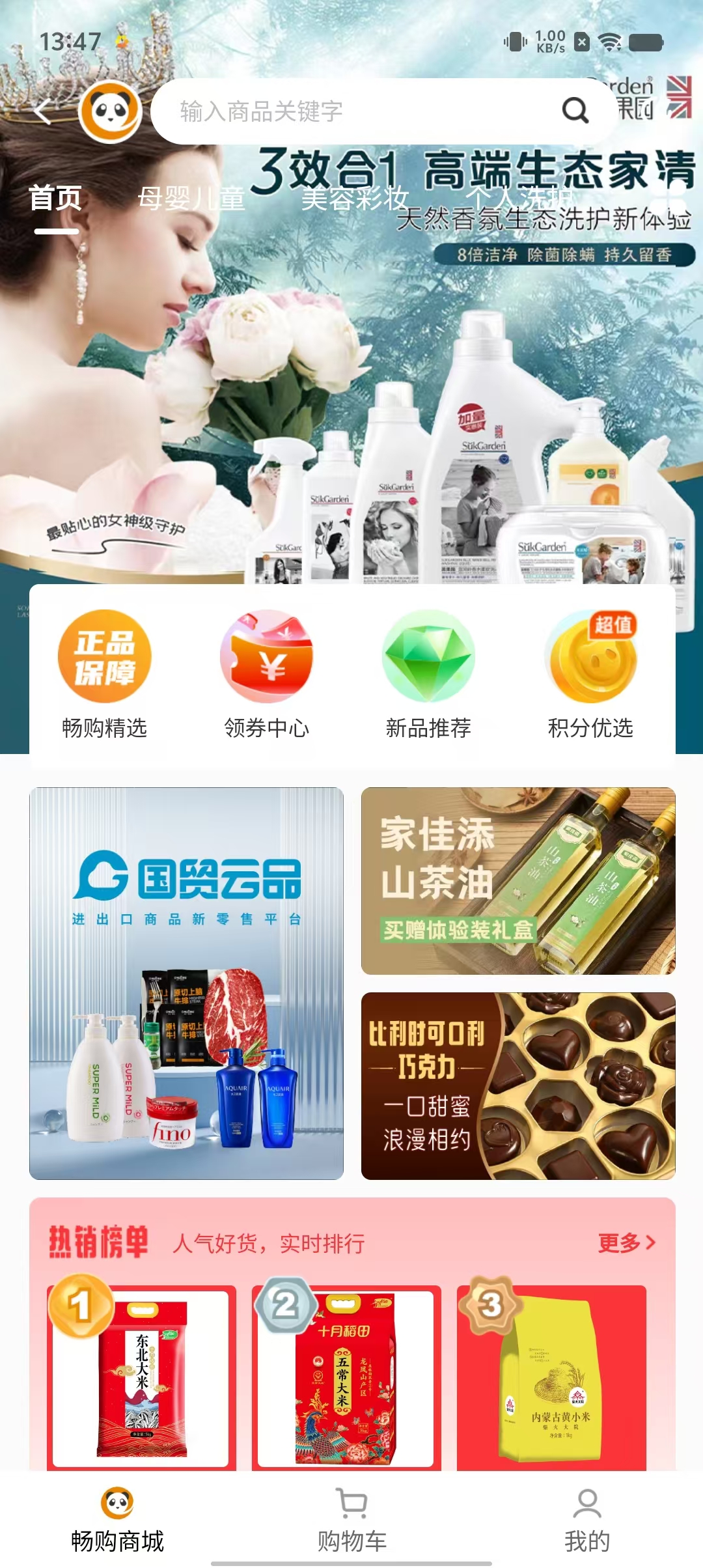The height and width of the screenshot is (1568, 703).
Task: Open the rank 2 五常大米 product
Action: click(346, 1377)
